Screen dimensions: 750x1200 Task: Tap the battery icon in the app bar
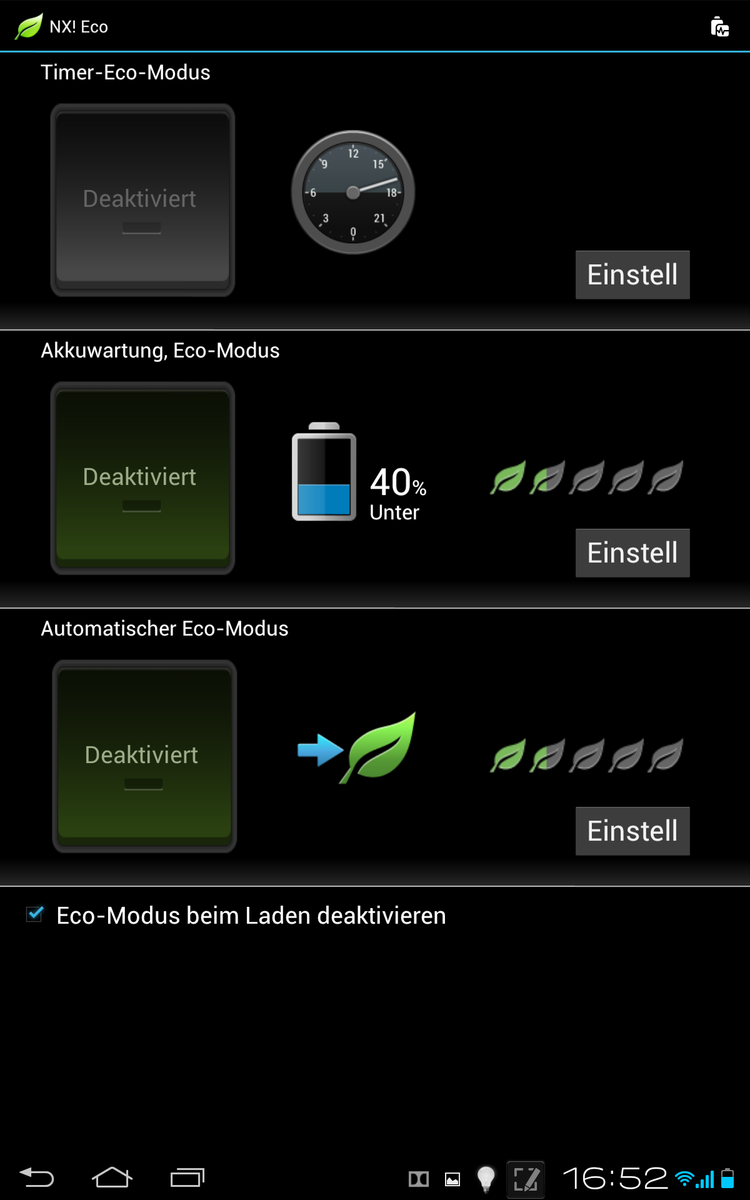pos(720,27)
